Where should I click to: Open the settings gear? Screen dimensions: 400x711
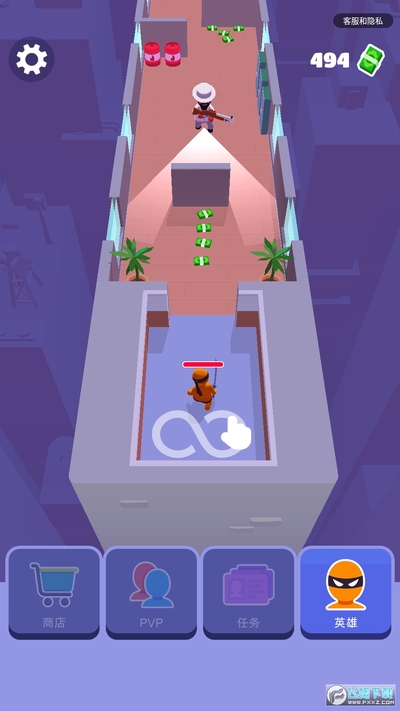point(31,59)
